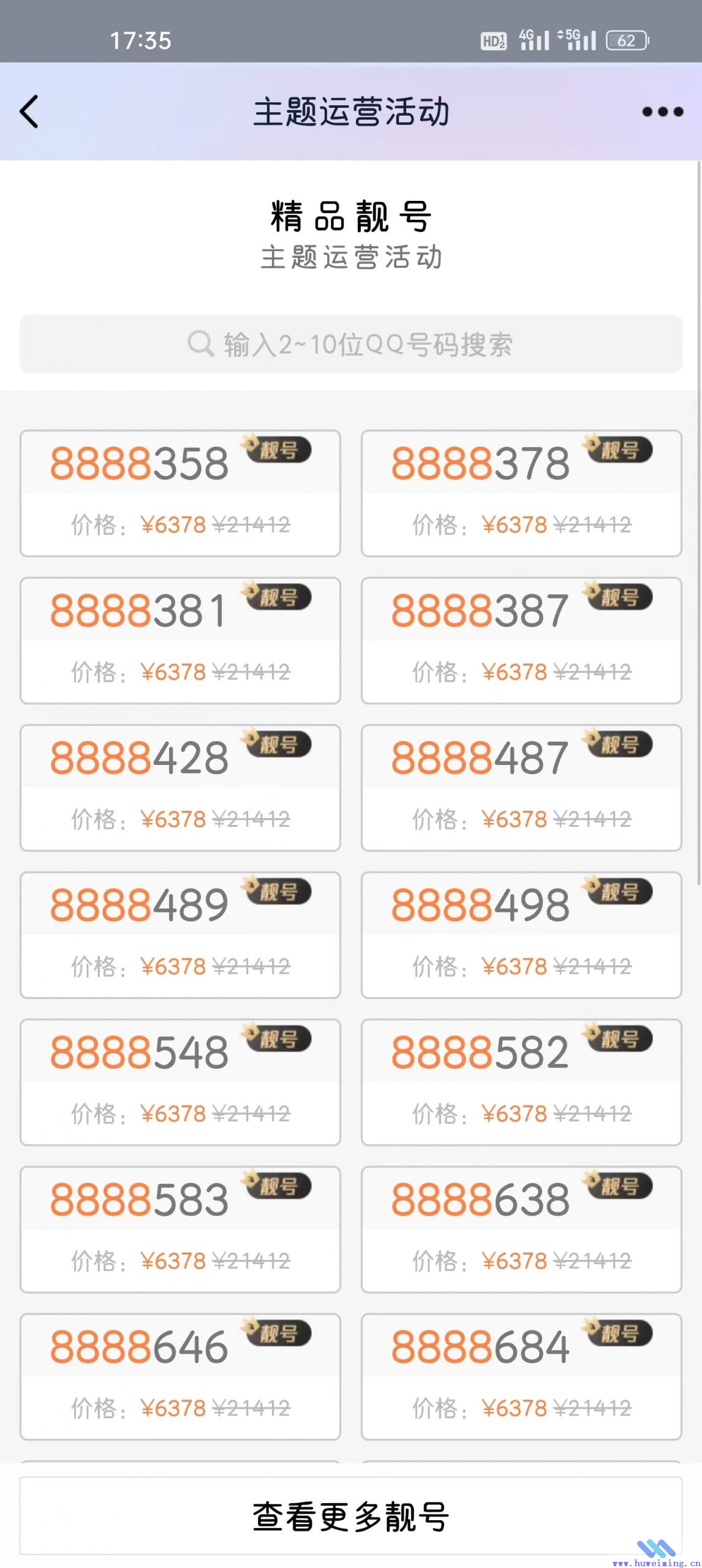Open the 8888498 number card
This screenshot has height=1568, width=702.
point(521,935)
